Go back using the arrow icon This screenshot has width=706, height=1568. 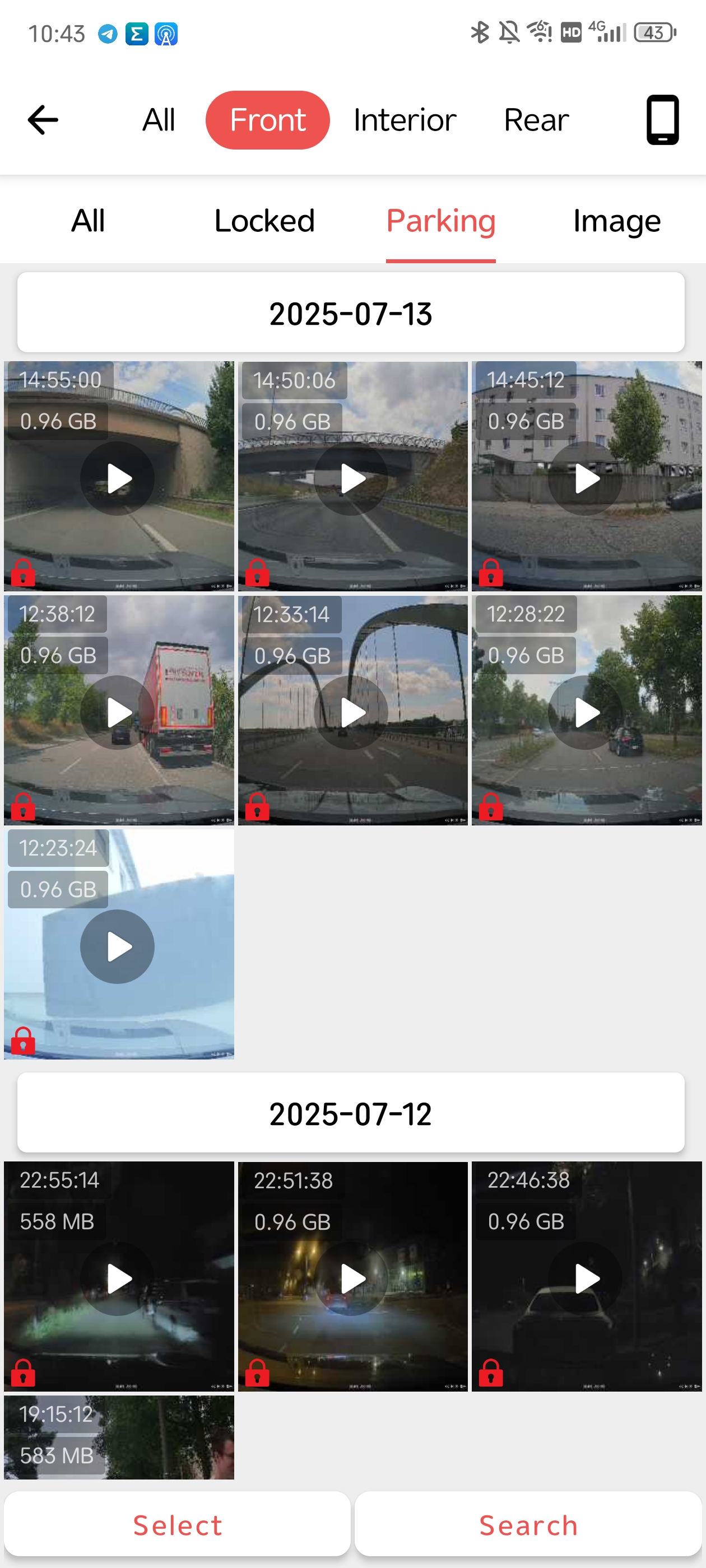[43, 120]
